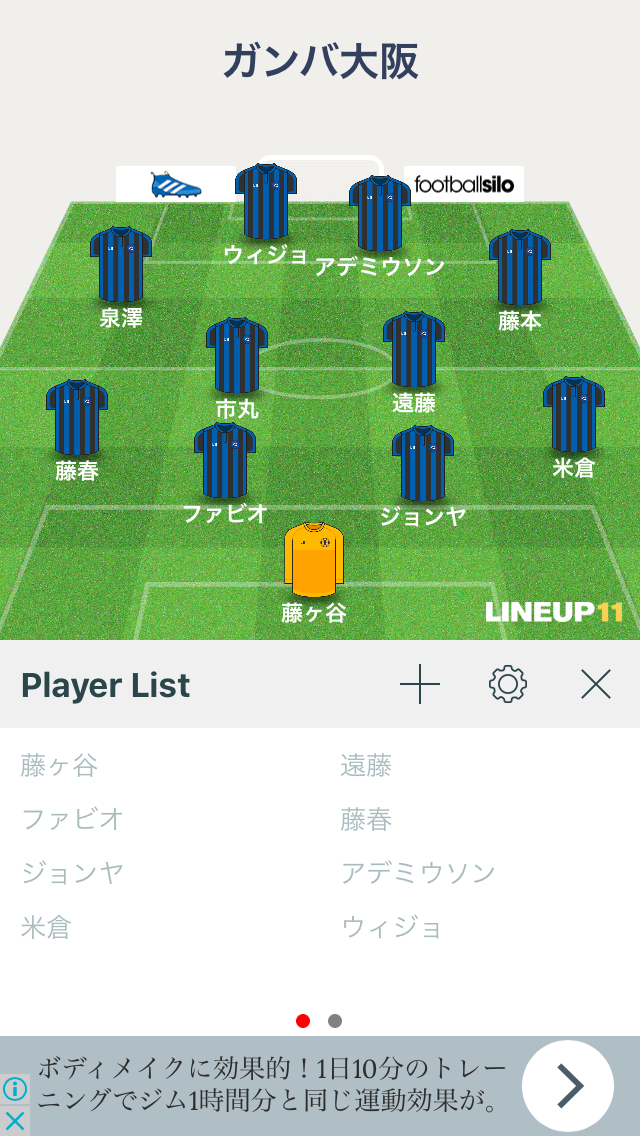Select 米倉 in the Player List
Image resolution: width=640 pixels, height=1136 pixels.
pos(46,927)
